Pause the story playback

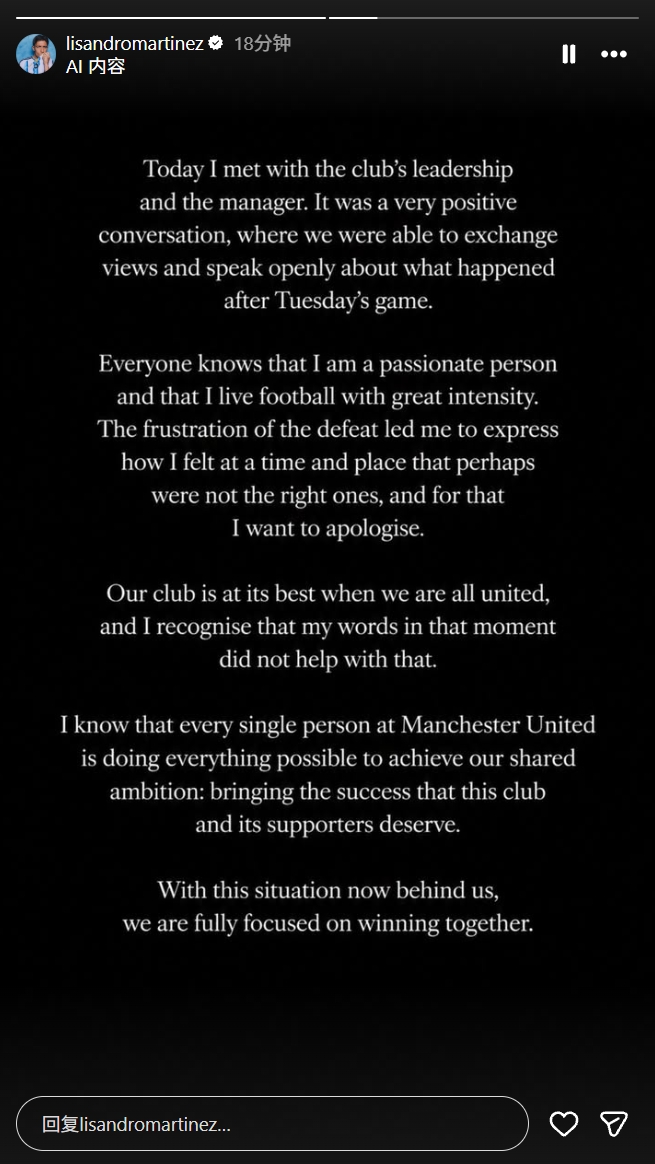click(569, 54)
